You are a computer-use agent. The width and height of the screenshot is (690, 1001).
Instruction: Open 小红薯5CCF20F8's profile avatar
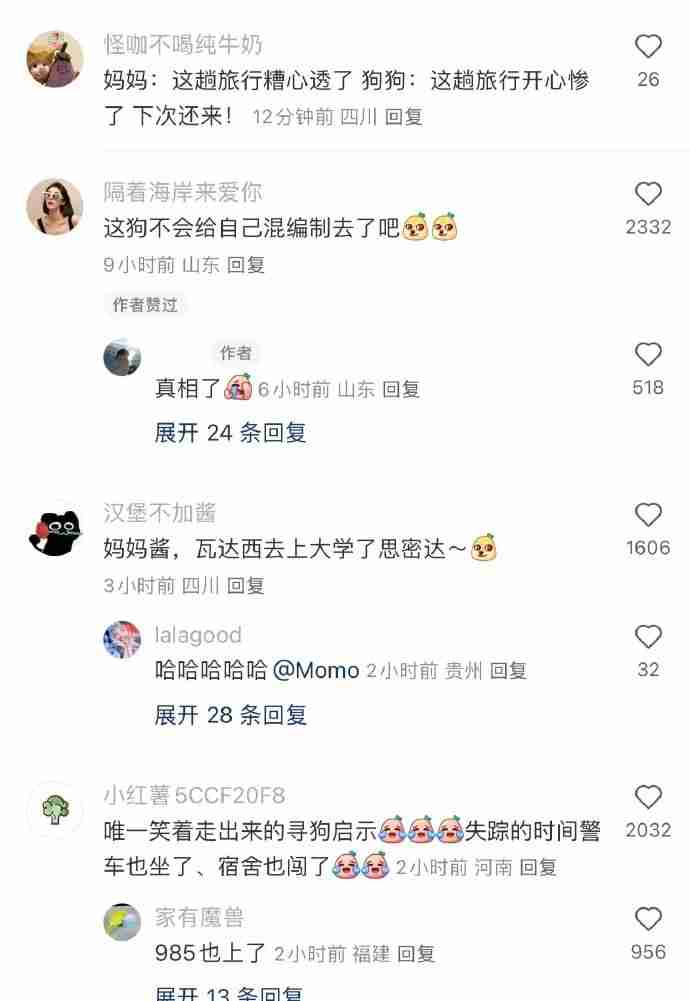tap(54, 810)
